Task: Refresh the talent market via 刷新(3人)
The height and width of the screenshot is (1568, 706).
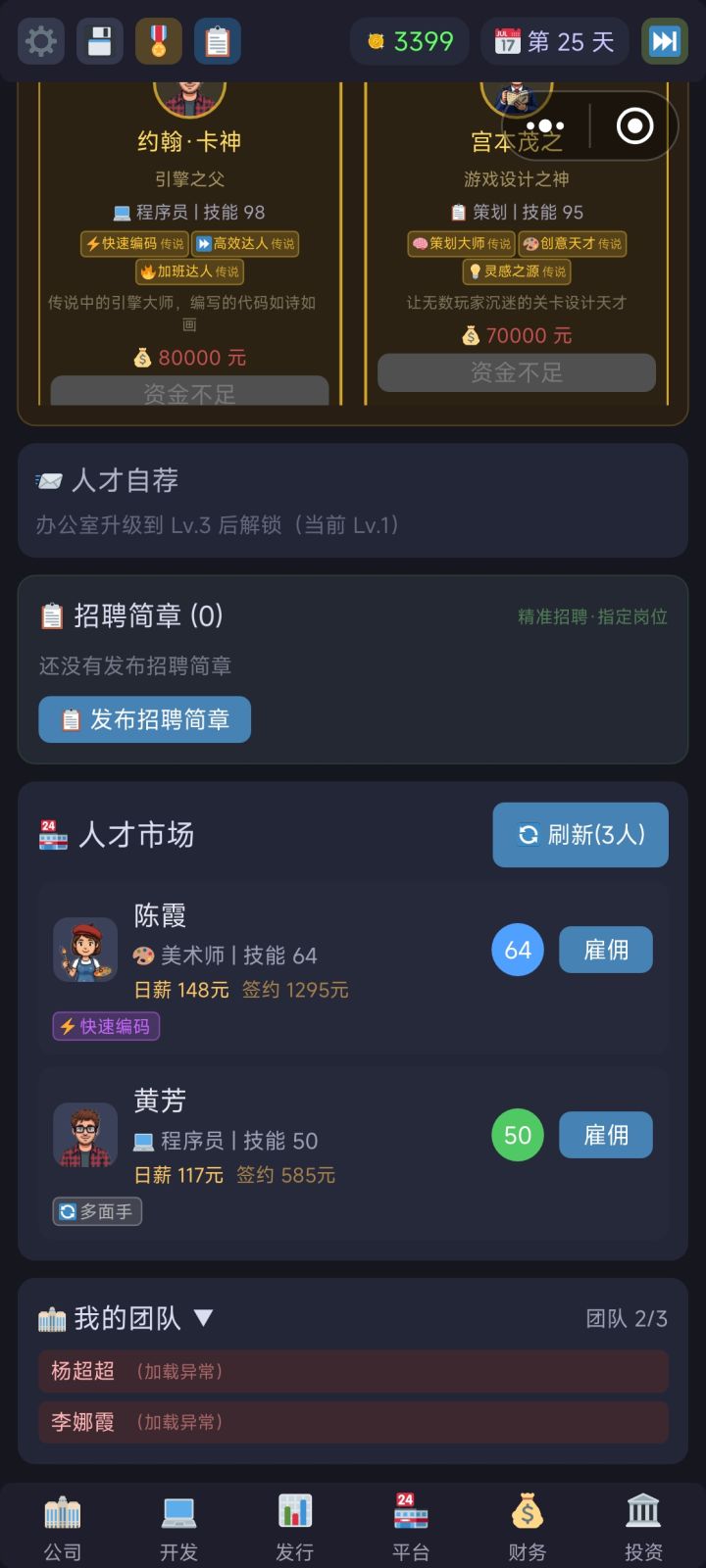Action: click(x=580, y=834)
